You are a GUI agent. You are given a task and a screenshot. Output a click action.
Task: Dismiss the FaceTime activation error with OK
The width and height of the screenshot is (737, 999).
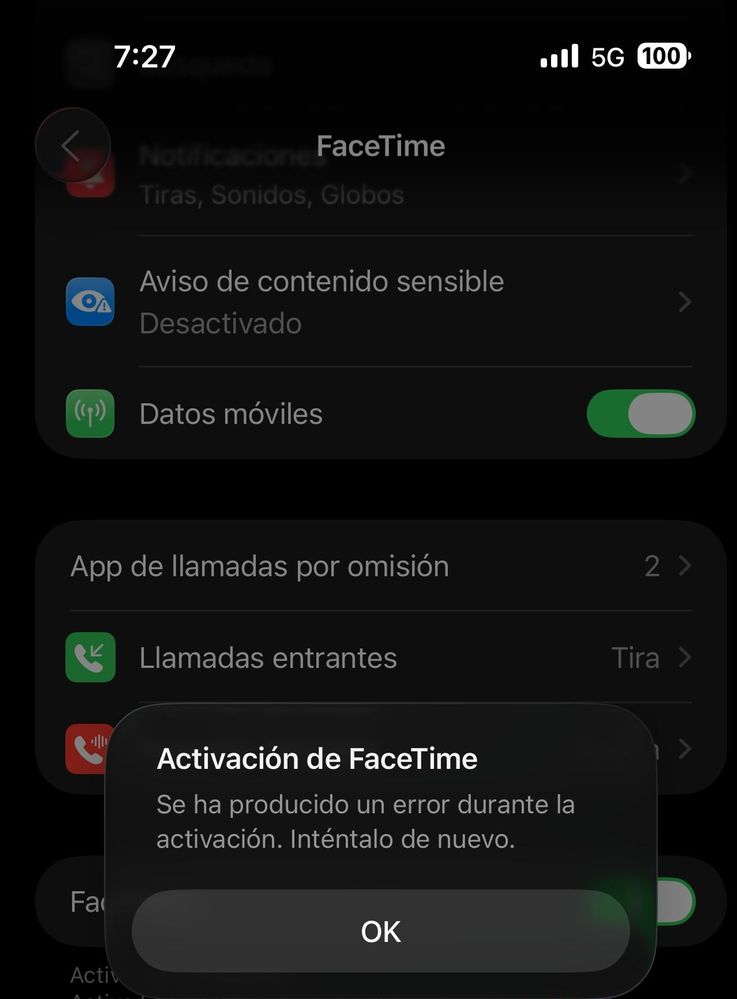coord(380,931)
